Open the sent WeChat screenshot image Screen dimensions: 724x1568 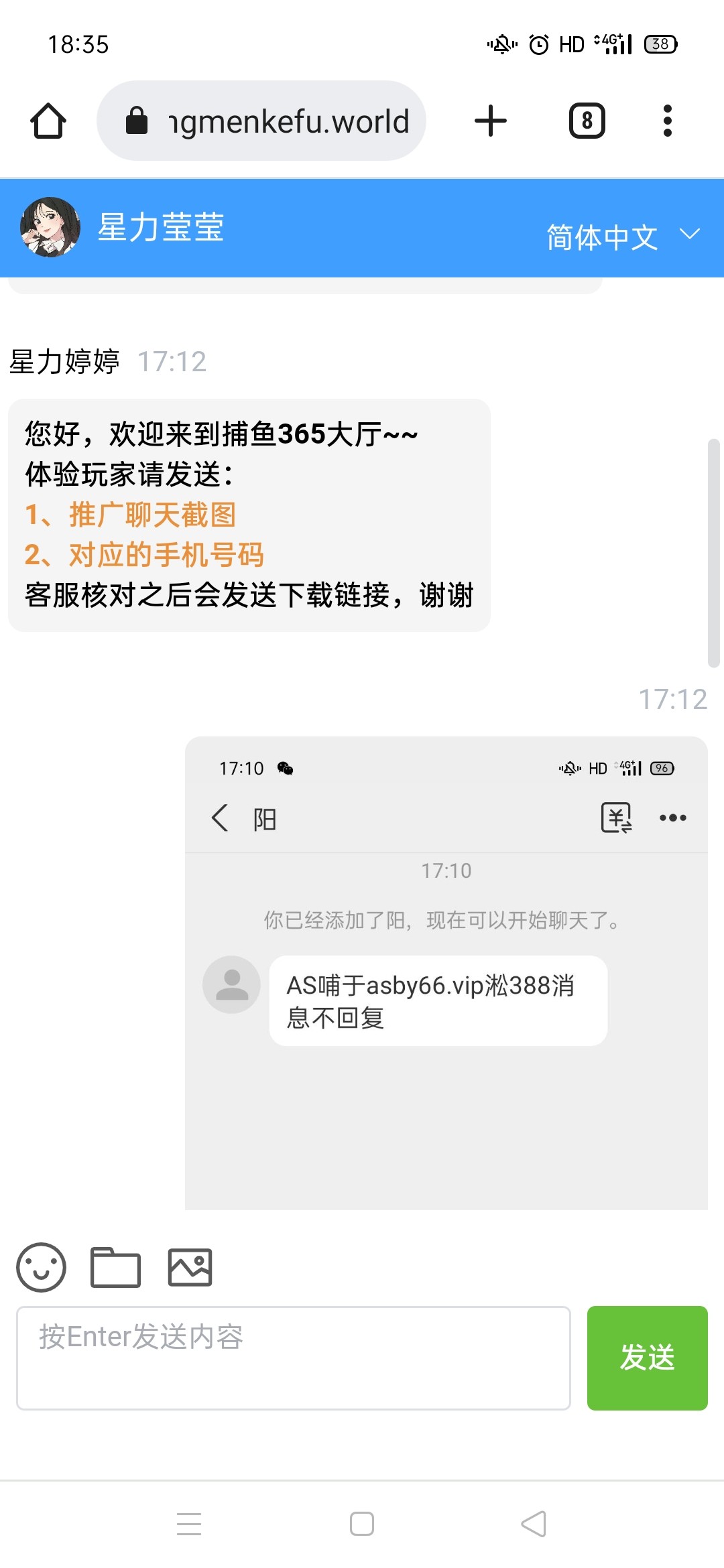point(446,973)
